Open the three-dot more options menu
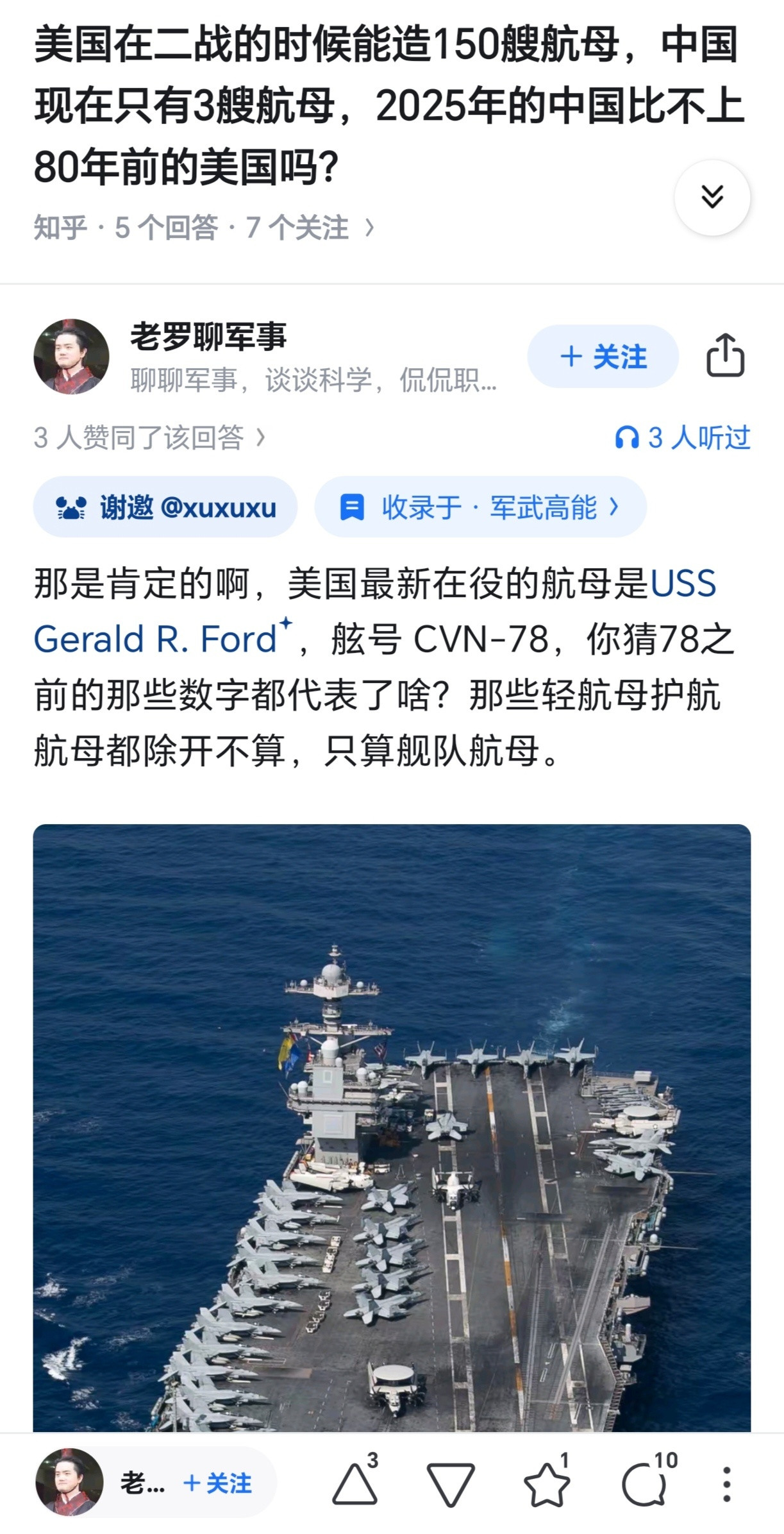The height and width of the screenshot is (1534, 784). [728, 1485]
